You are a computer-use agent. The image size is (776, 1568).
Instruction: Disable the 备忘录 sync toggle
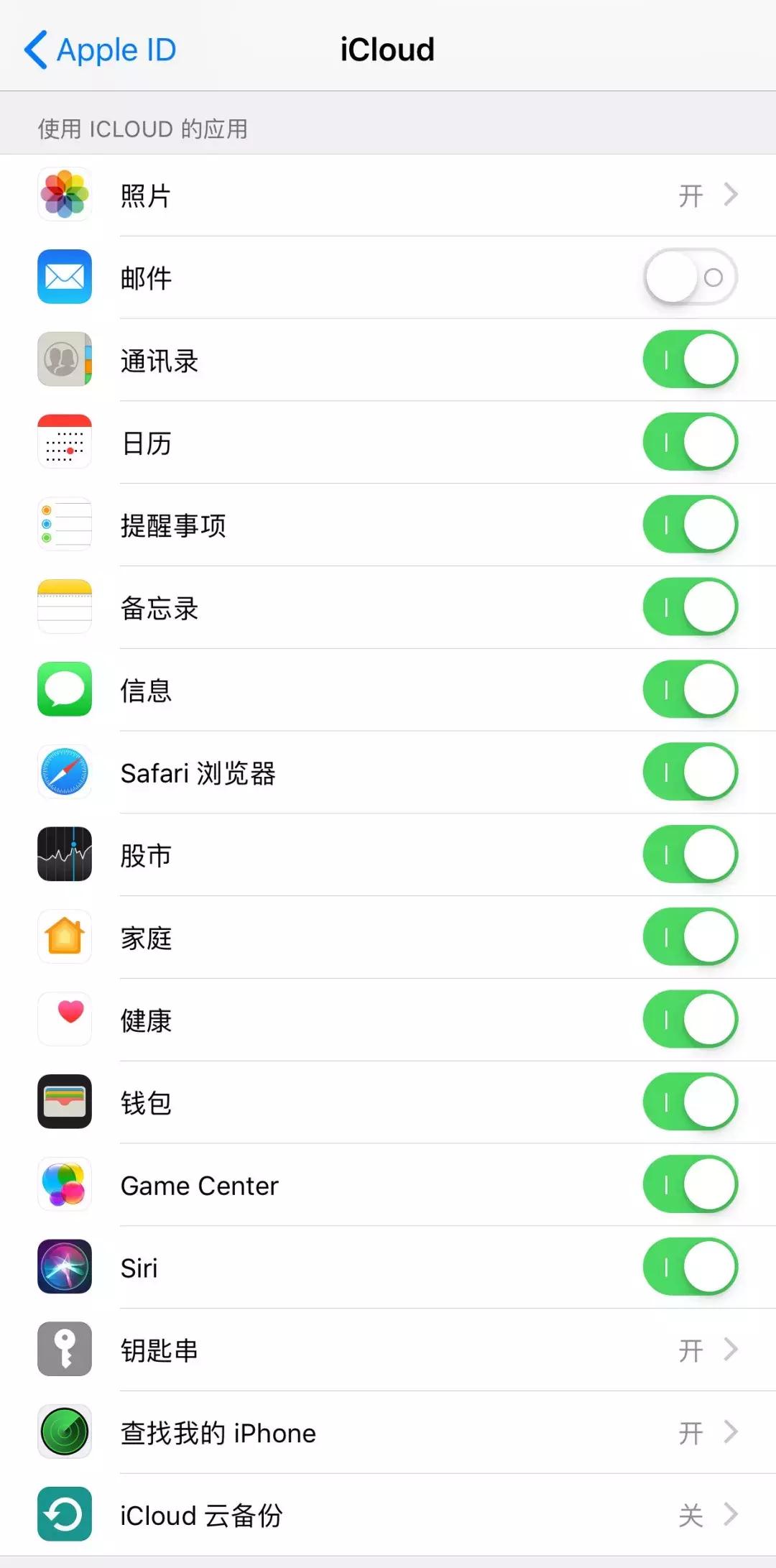[x=688, y=607]
